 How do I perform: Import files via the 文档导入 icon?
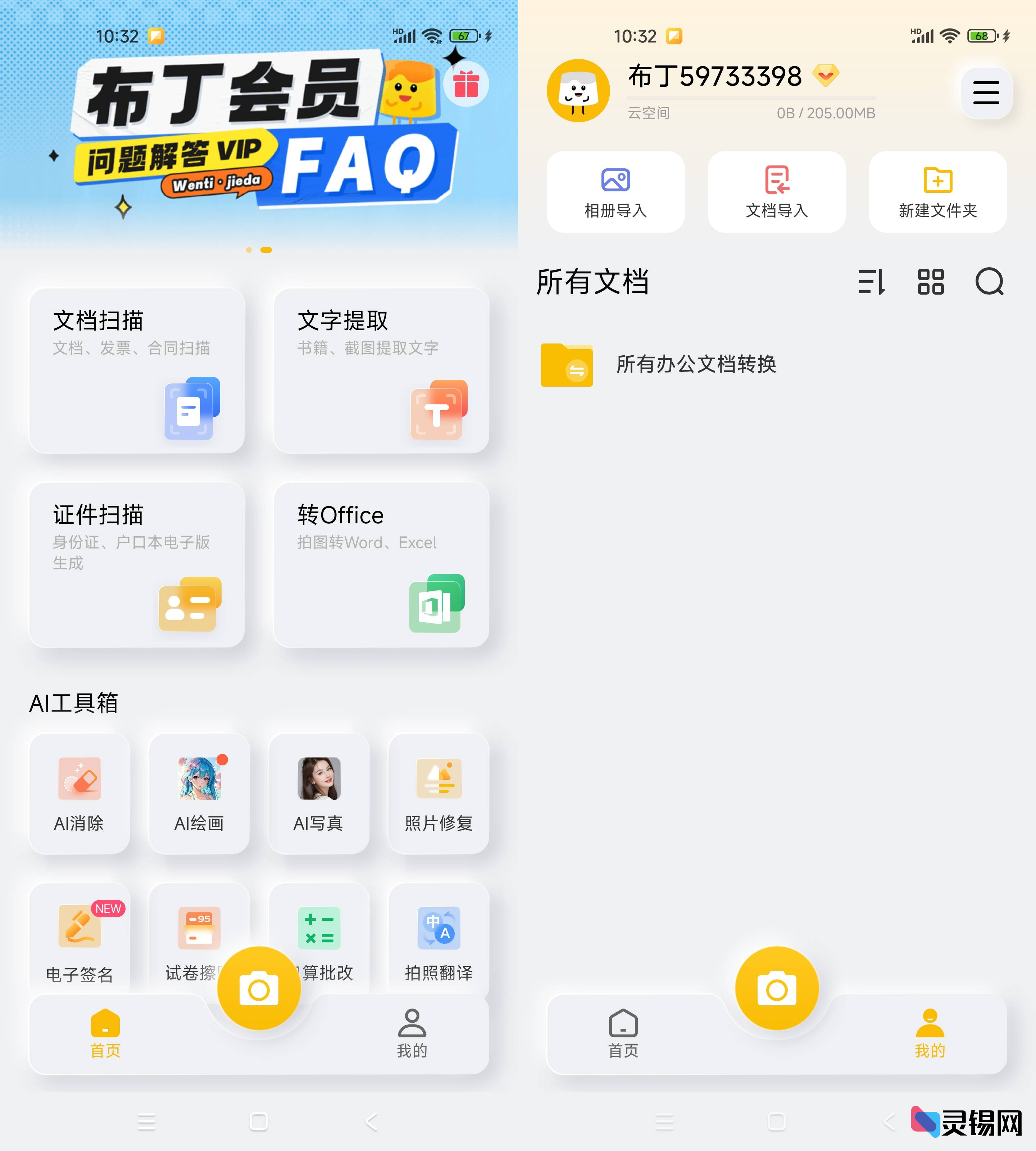point(776,191)
